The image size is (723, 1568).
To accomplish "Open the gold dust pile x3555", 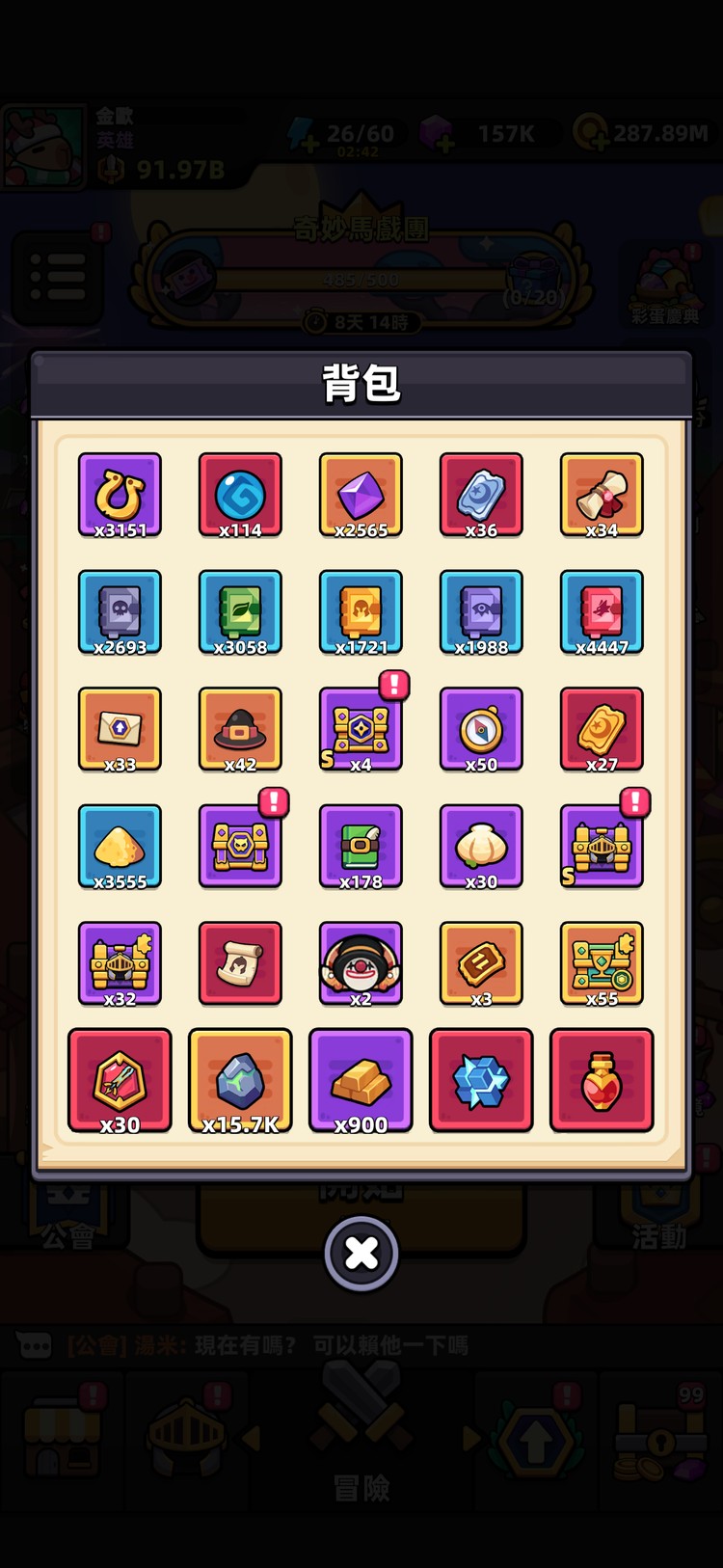I will pyautogui.click(x=120, y=846).
